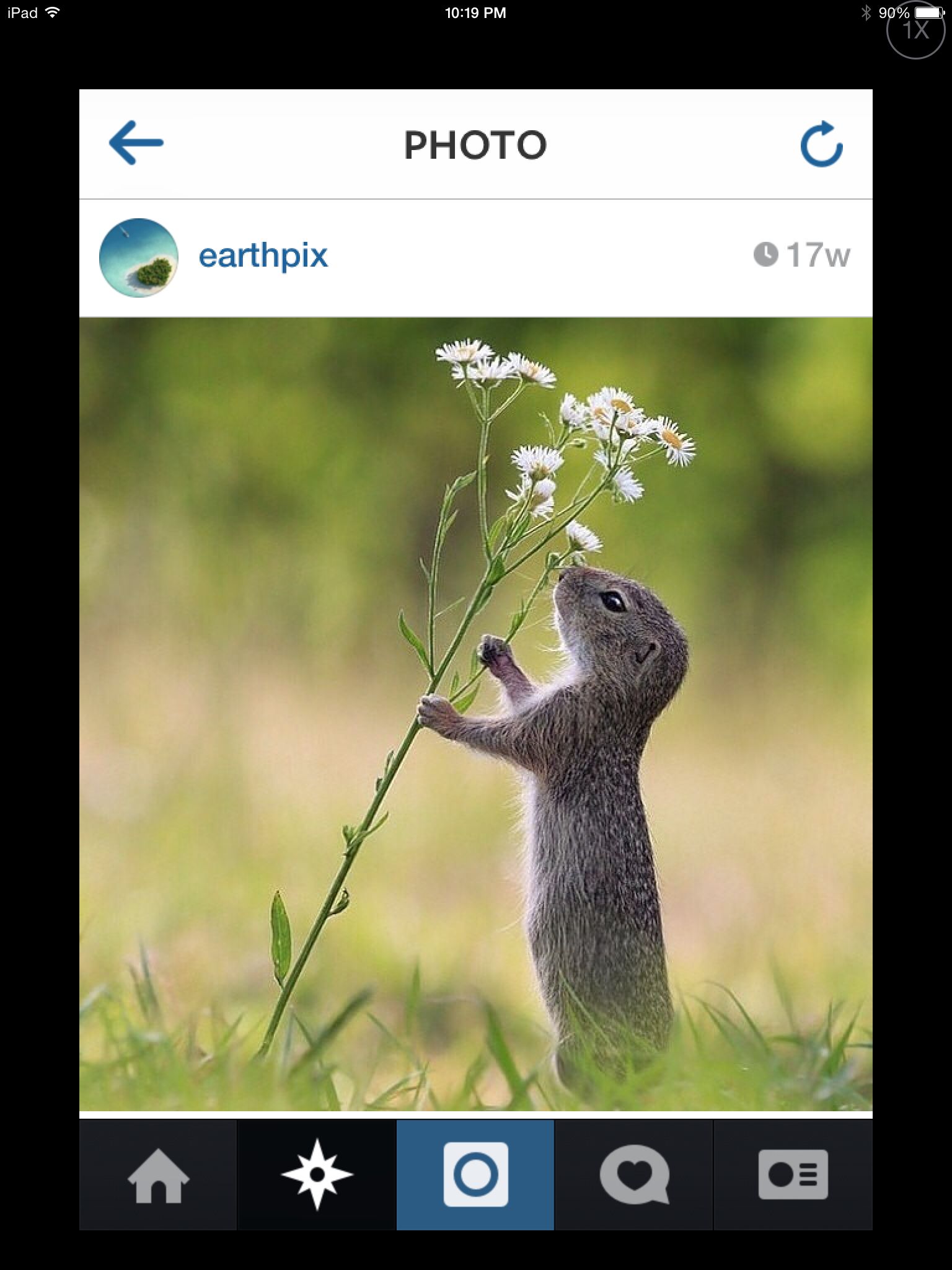Switch to the profile card tab

click(x=793, y=1175)
